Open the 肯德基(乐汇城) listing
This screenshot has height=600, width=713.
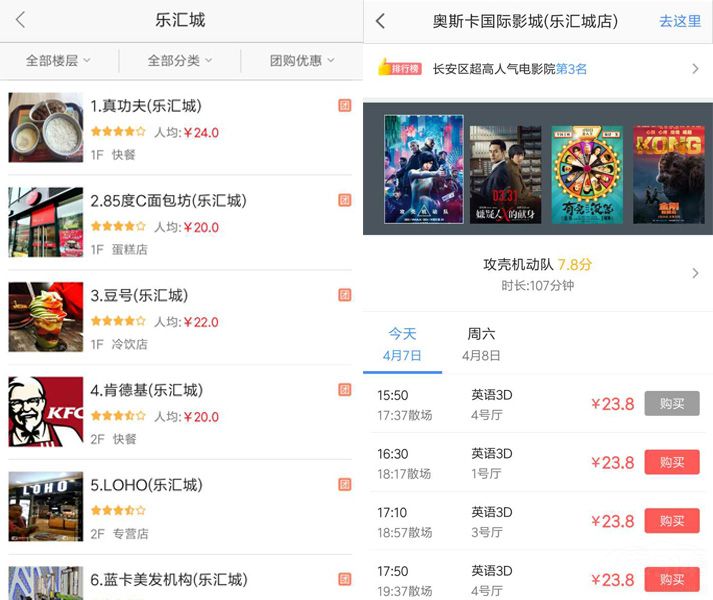click(180, 411)
